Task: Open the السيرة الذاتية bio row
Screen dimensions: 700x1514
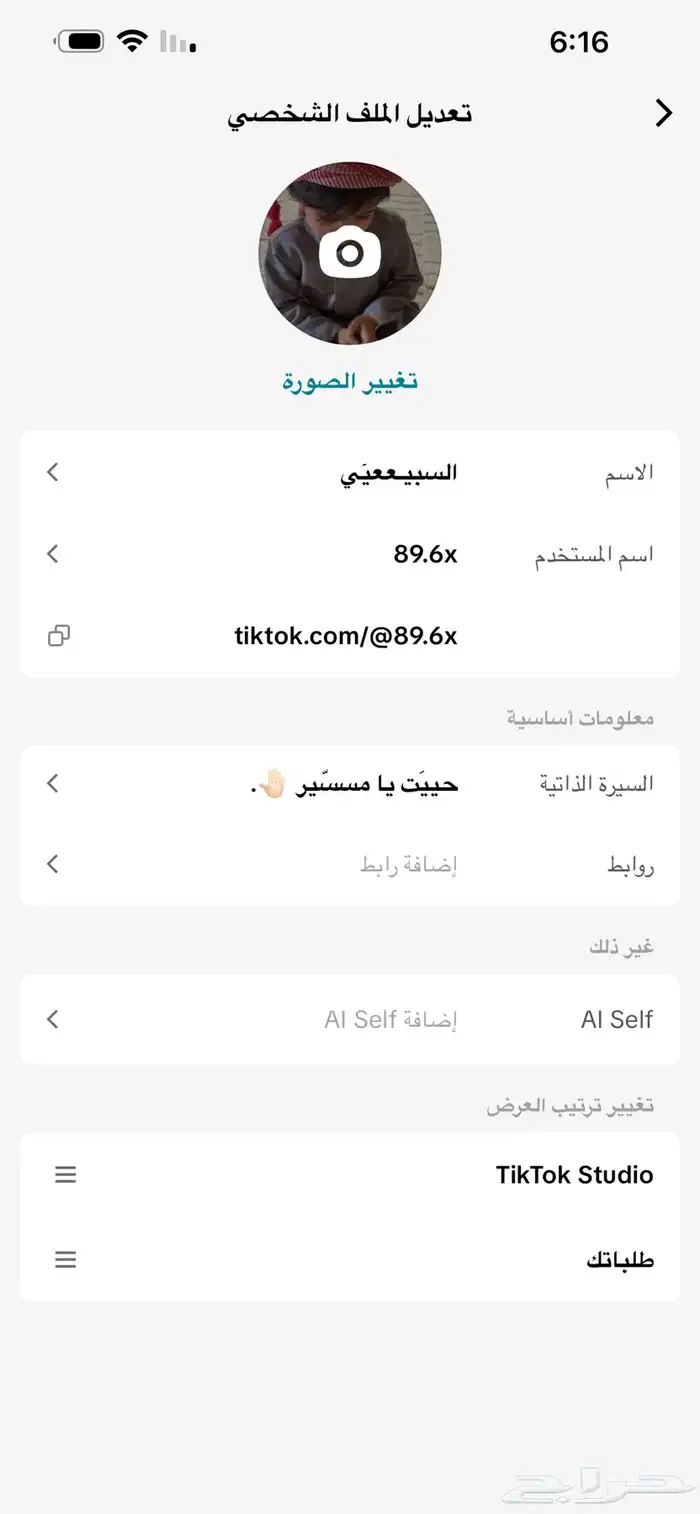Action: click(x=350, y=784)
